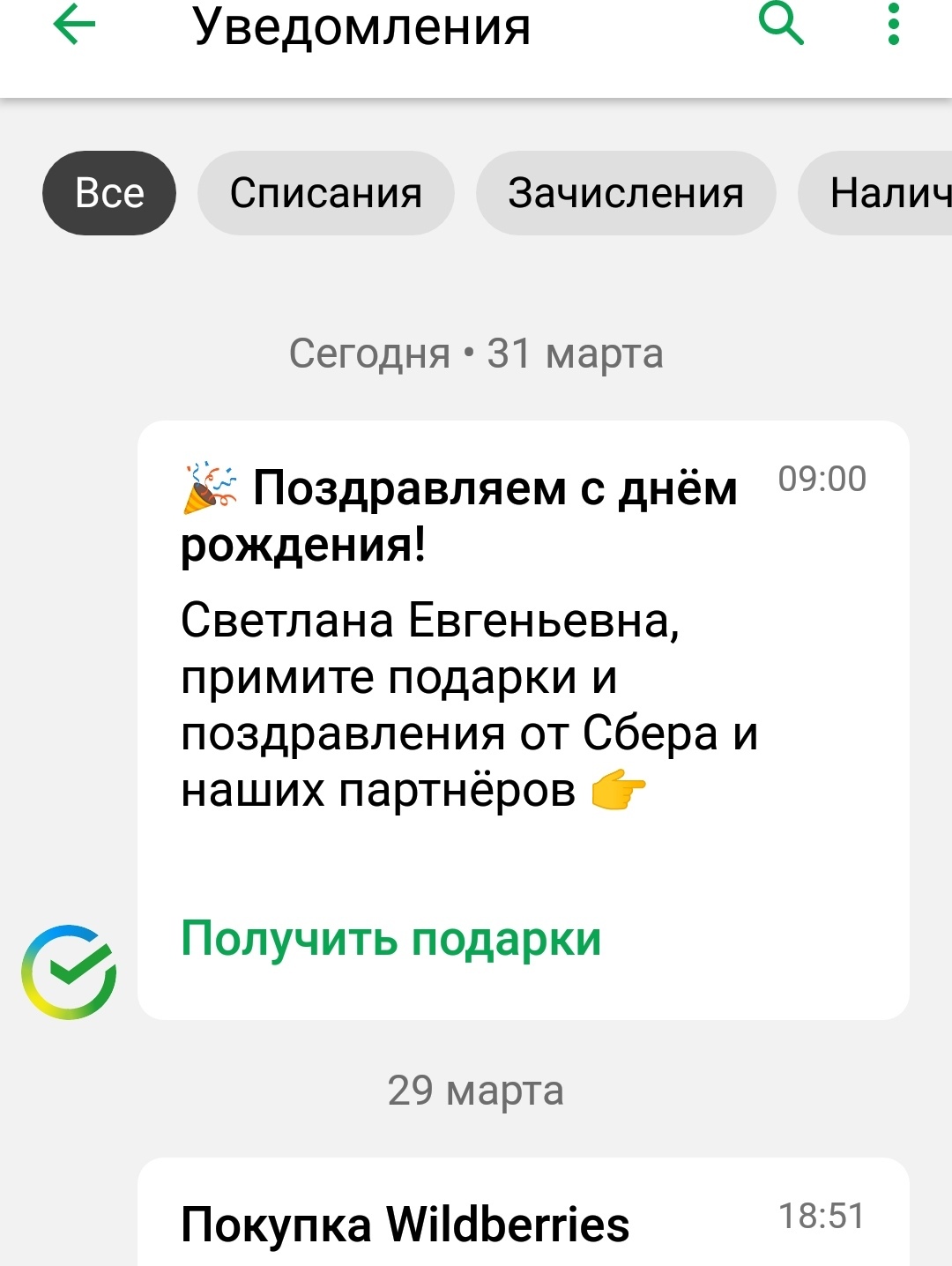Go back from the Уведомления screen
This screenshot has width=952, height=1266.
point(74,25)
